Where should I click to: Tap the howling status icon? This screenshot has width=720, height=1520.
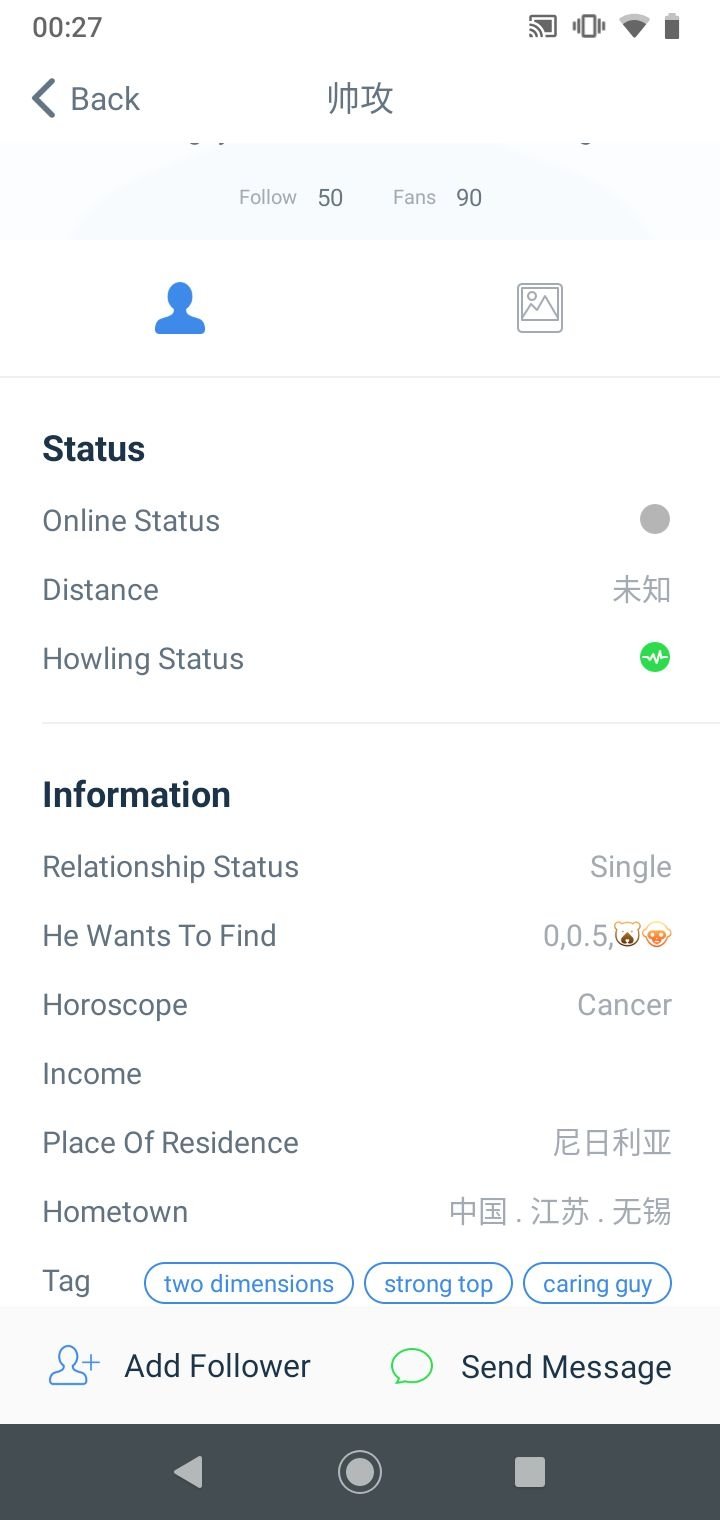pos(655,658)
